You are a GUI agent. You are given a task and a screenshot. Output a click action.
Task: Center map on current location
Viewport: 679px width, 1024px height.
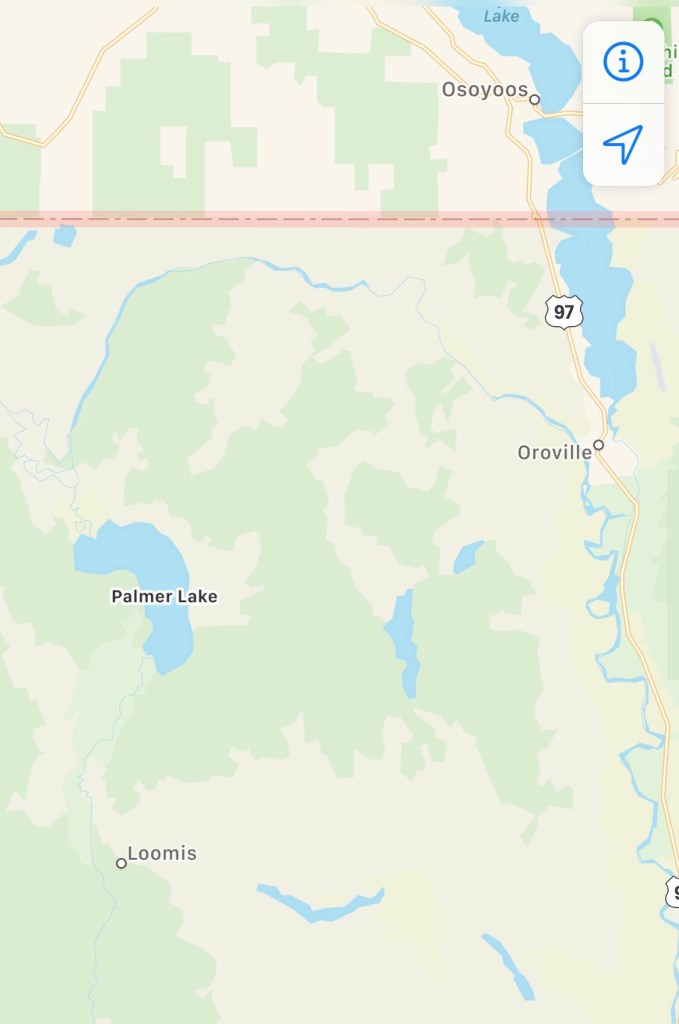point(622,145)
